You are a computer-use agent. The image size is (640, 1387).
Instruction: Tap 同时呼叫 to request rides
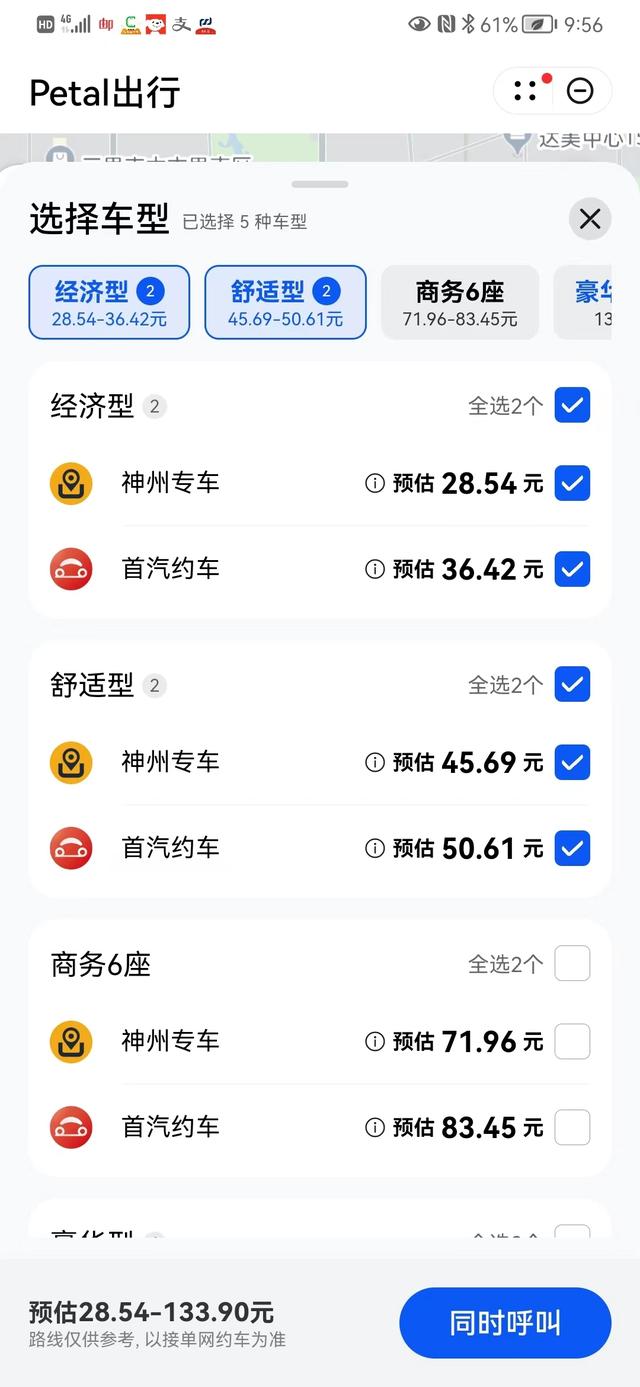pos(505,1323)
